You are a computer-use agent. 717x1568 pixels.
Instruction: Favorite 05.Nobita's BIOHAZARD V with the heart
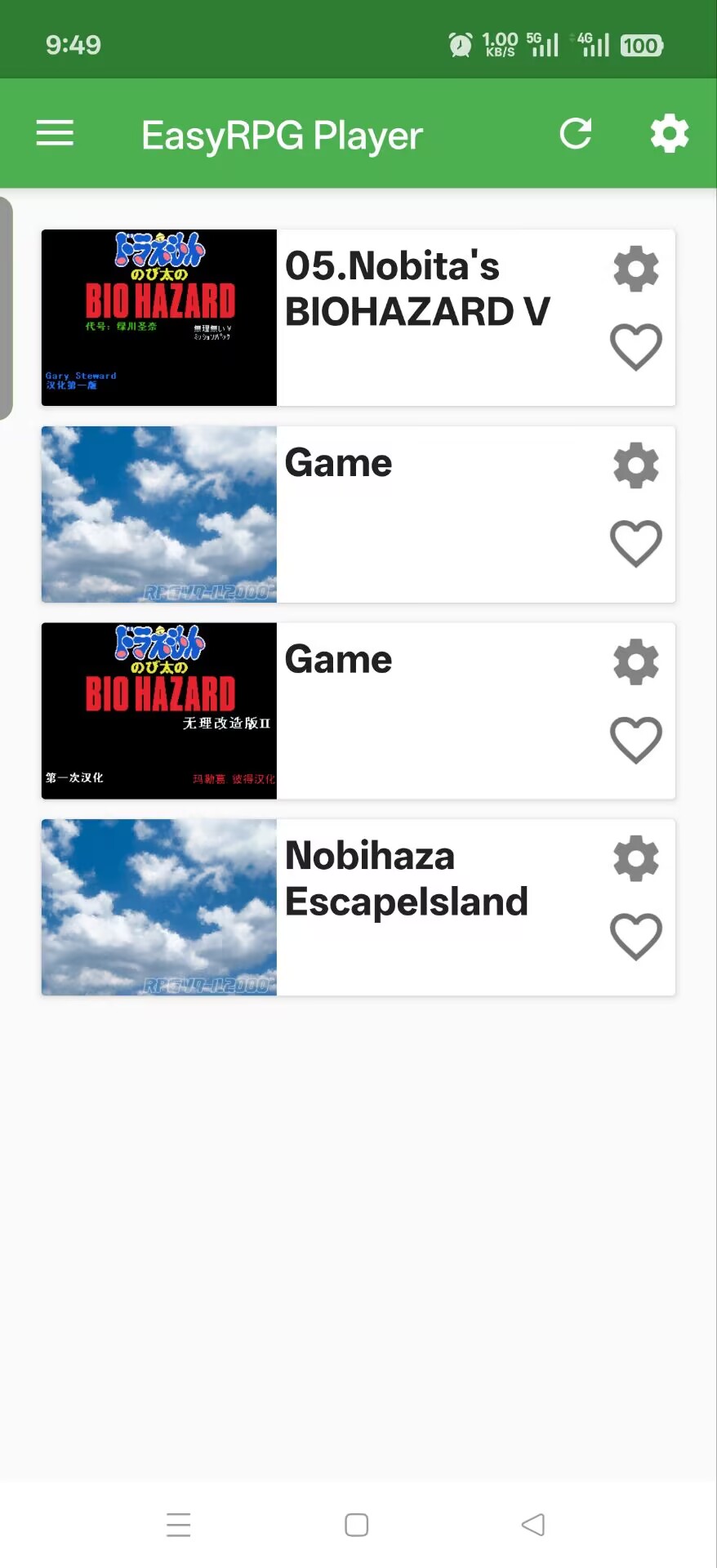coord(635,346)
